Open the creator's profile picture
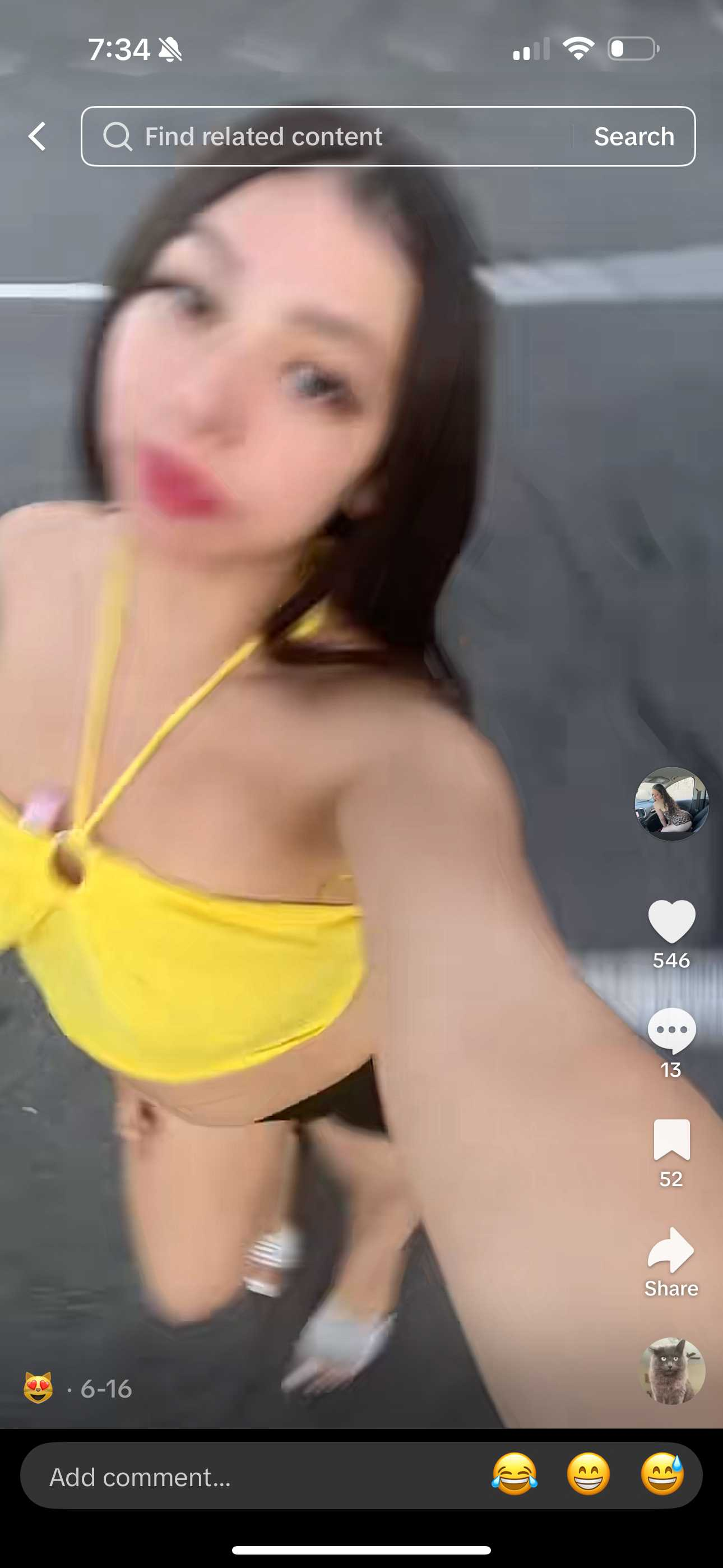This screenshot has width=723, height=1568. click(x=671, y=804)
